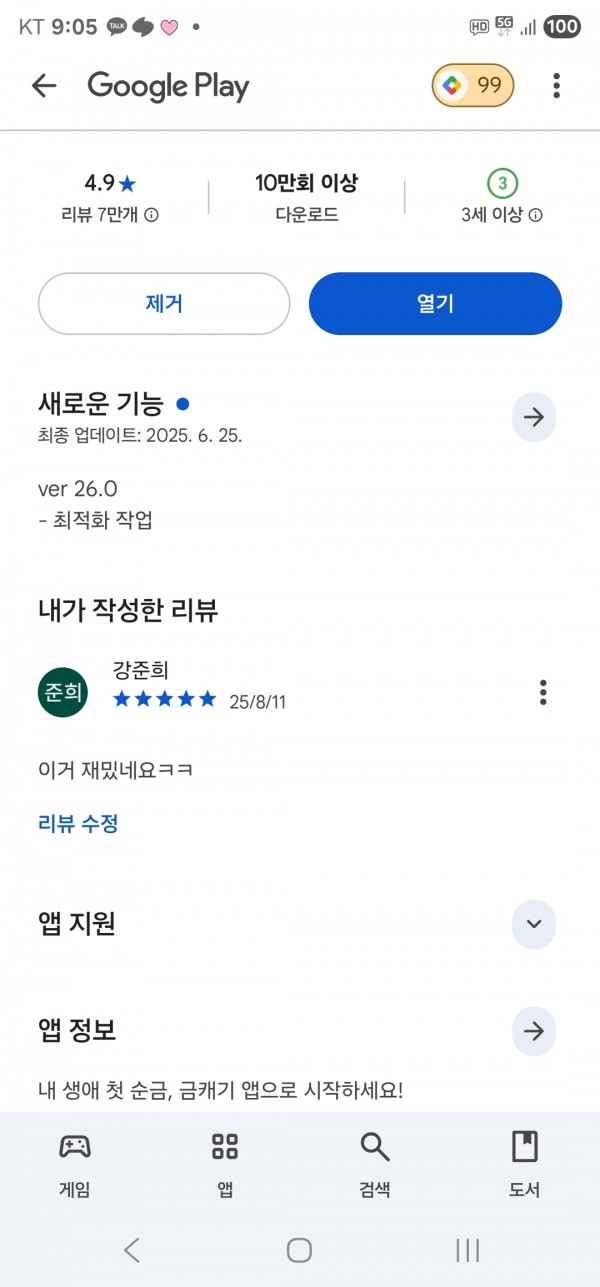The image size is (600, 1287).
Task: Tap the 3세 이상 content rating info
Action: pyautogui.click(x=502, y=215)
